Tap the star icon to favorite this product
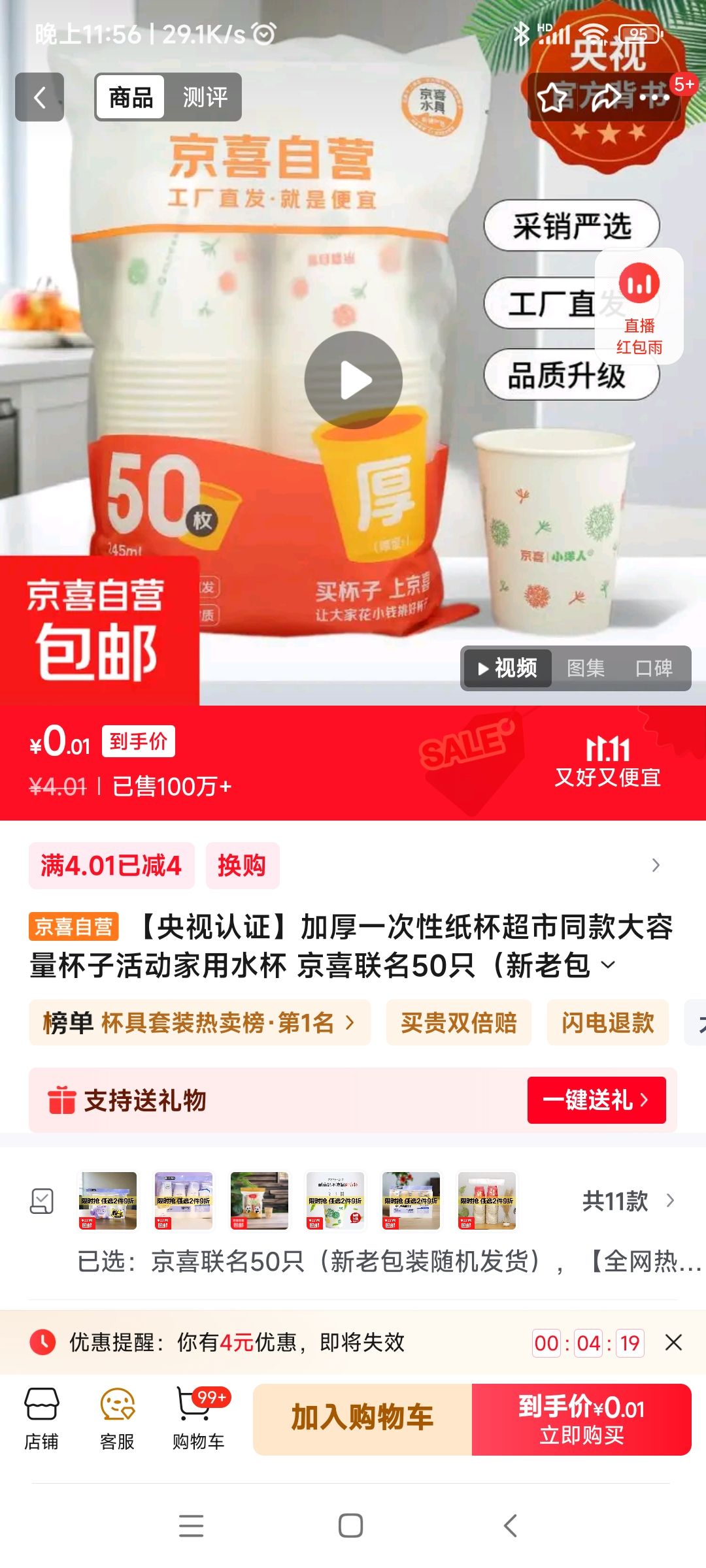 552,98
